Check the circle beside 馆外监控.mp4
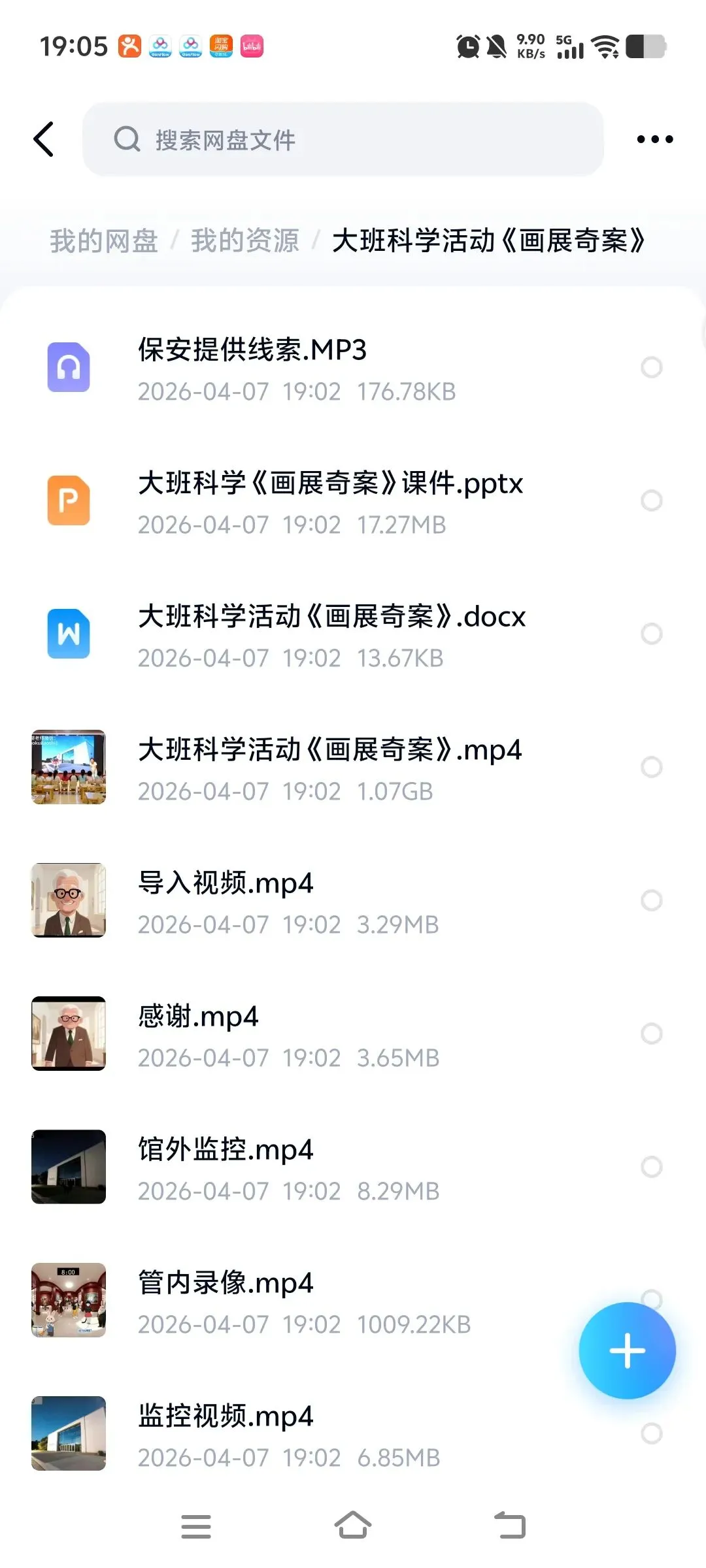This screenshot has height=1568, width=706. pyautogui.click(x=651, y=1167)
